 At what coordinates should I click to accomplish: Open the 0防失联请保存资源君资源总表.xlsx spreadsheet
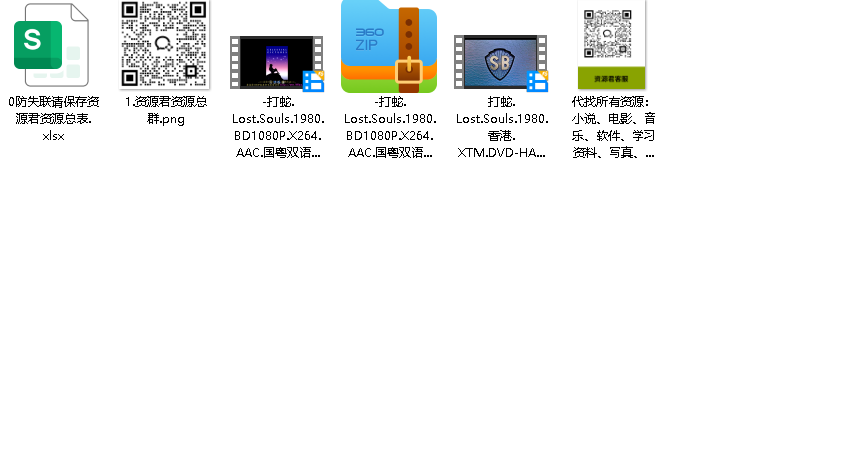coord(52,46)
